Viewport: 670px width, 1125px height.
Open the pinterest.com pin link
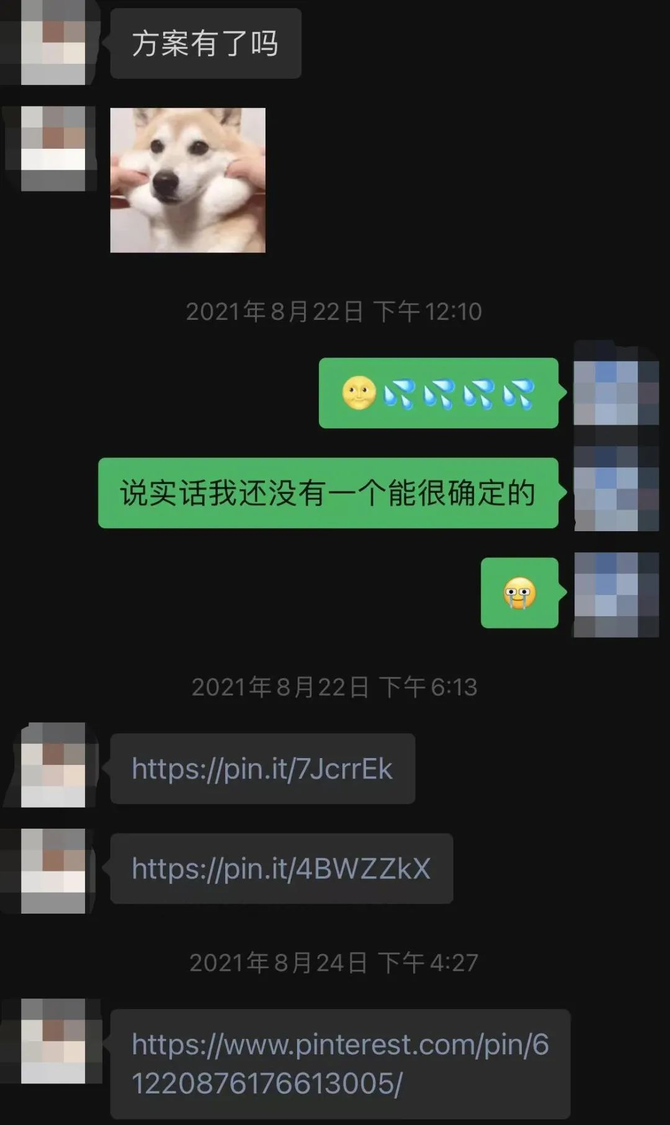340,1063
